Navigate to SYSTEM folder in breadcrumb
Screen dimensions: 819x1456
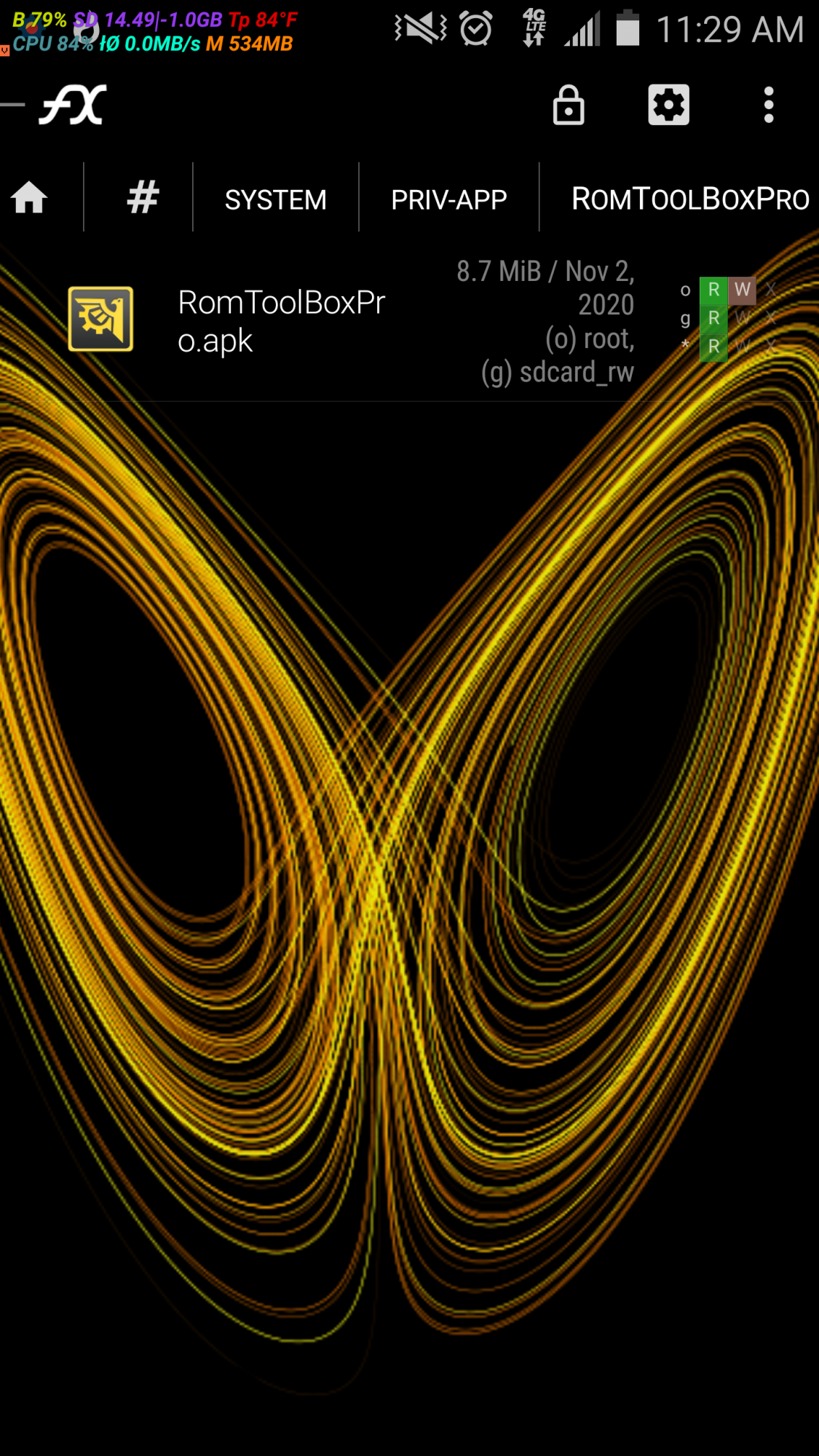point(275,199)
